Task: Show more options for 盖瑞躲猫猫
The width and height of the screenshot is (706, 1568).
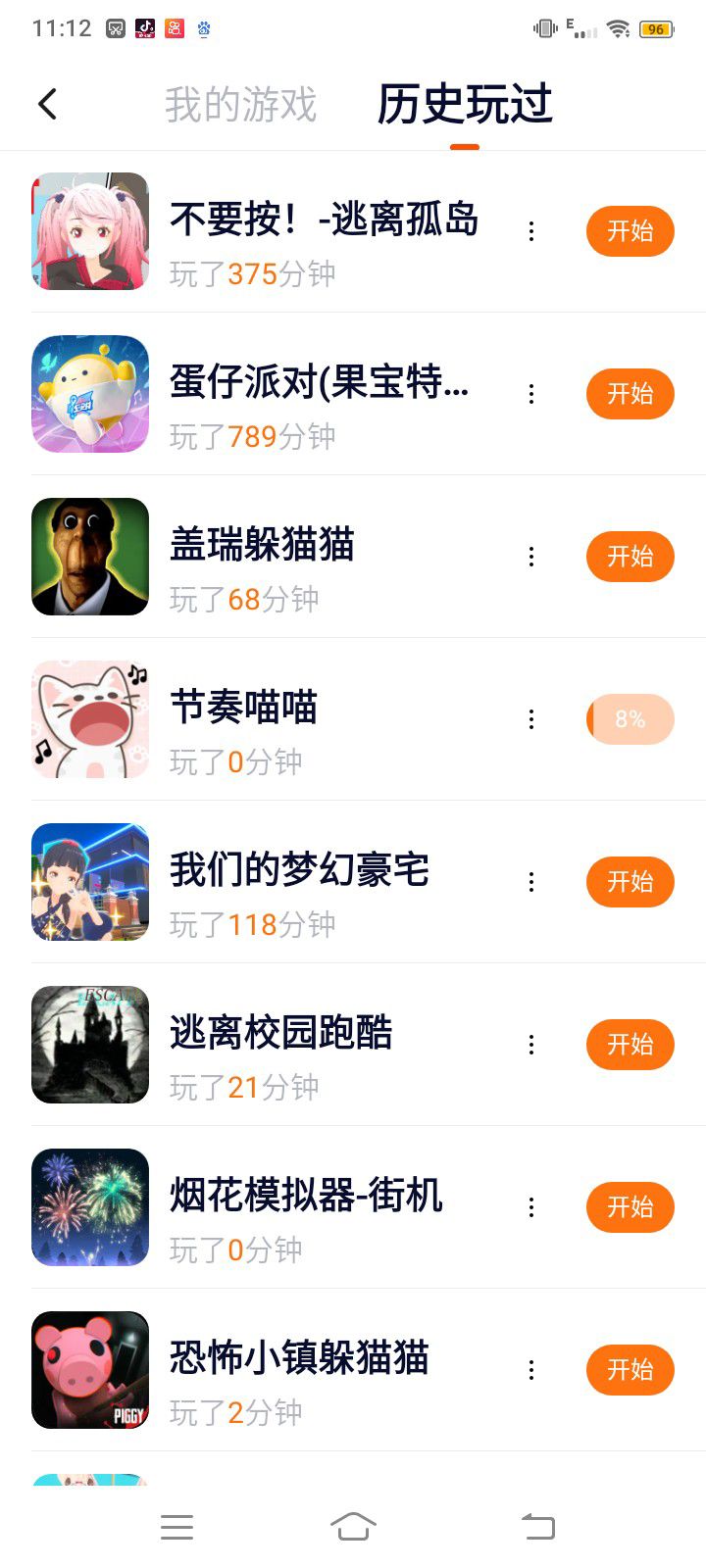Action: [531, 557]
